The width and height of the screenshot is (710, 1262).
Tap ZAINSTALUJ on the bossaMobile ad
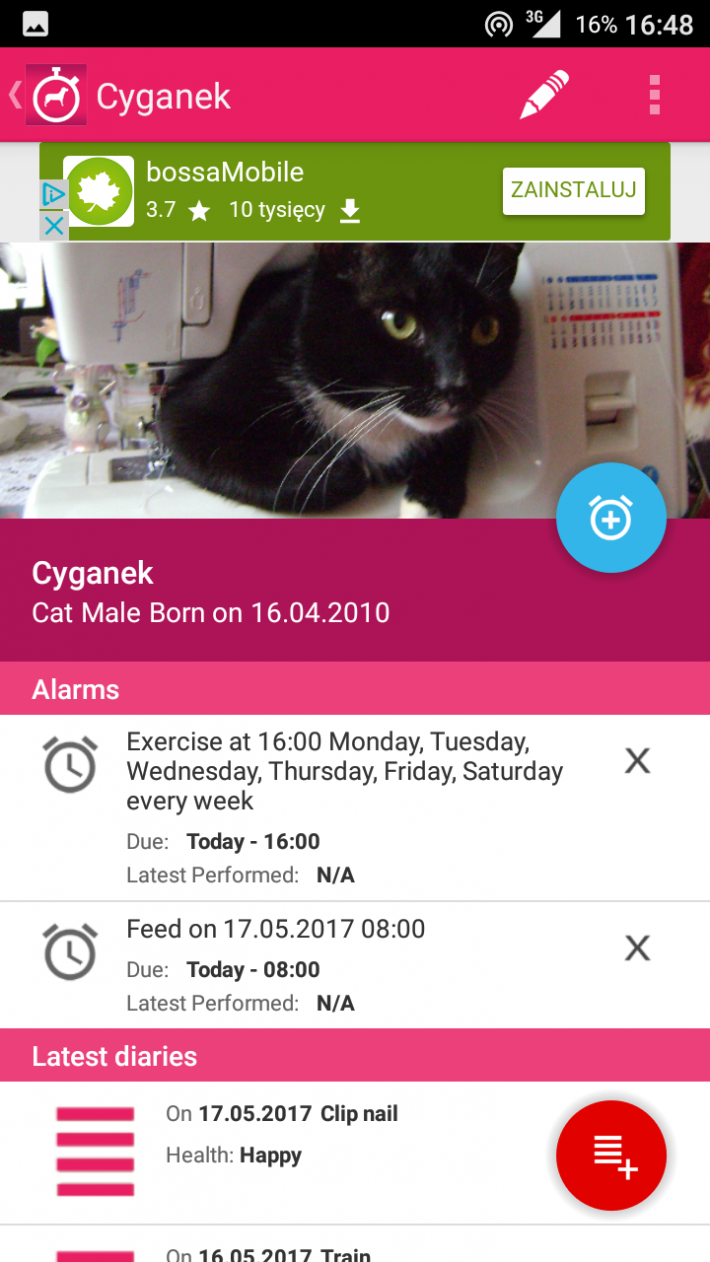point(573,191)
